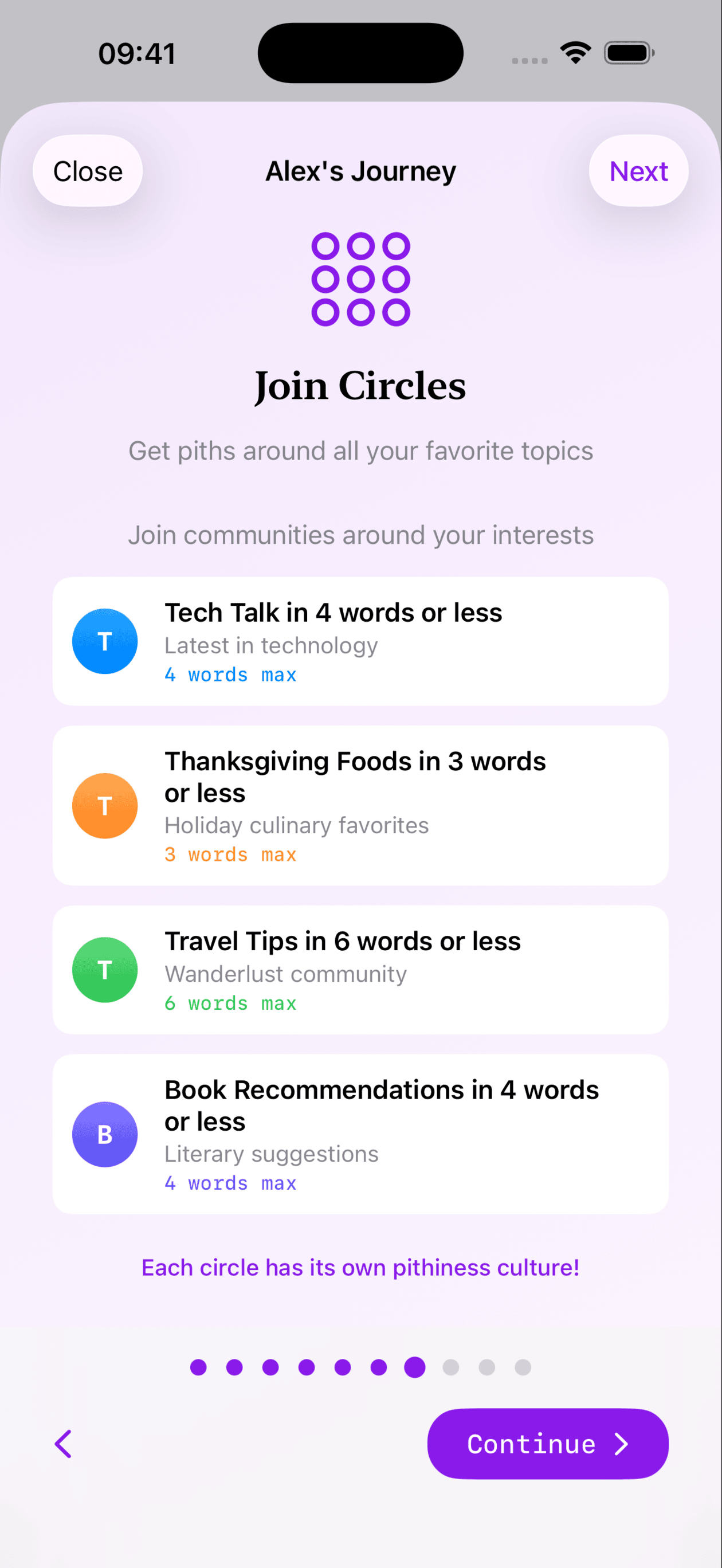The height and width of the screenshot is (1568, 722).
Task: Tap Next in the top bar
Action: (638, 171)
